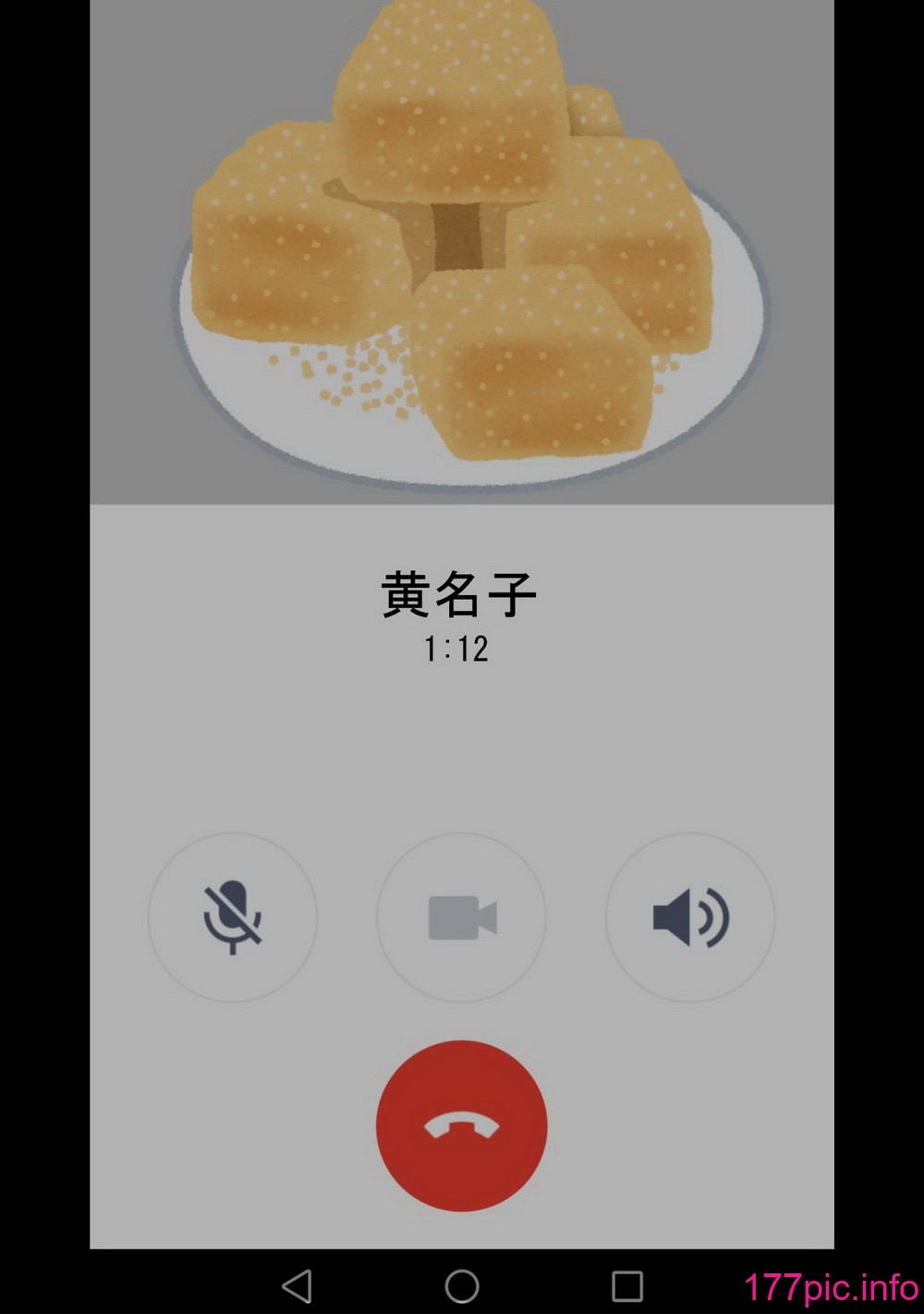Mute the microphone during the call

(x=232, y=918)
